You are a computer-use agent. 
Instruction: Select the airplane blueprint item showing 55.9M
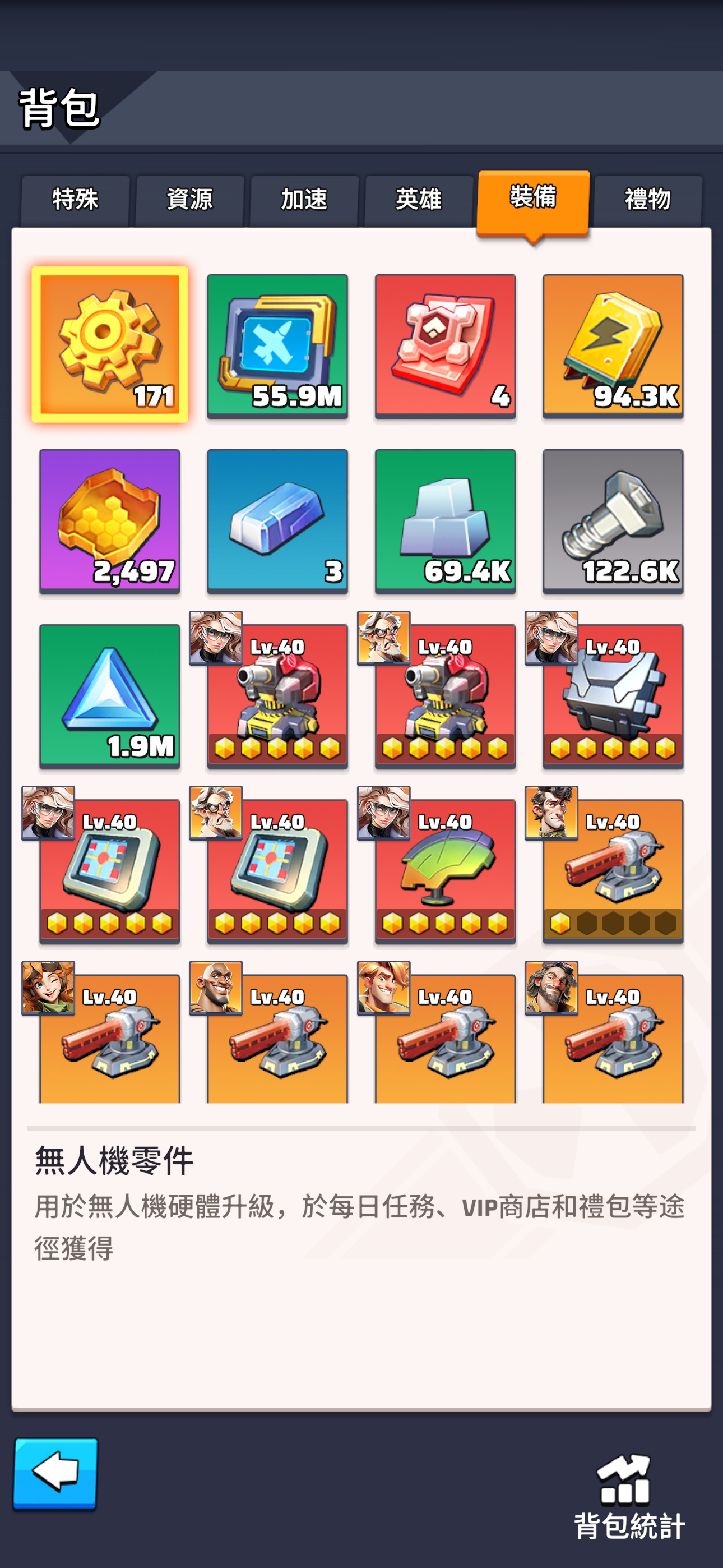(x=277, y=346)
